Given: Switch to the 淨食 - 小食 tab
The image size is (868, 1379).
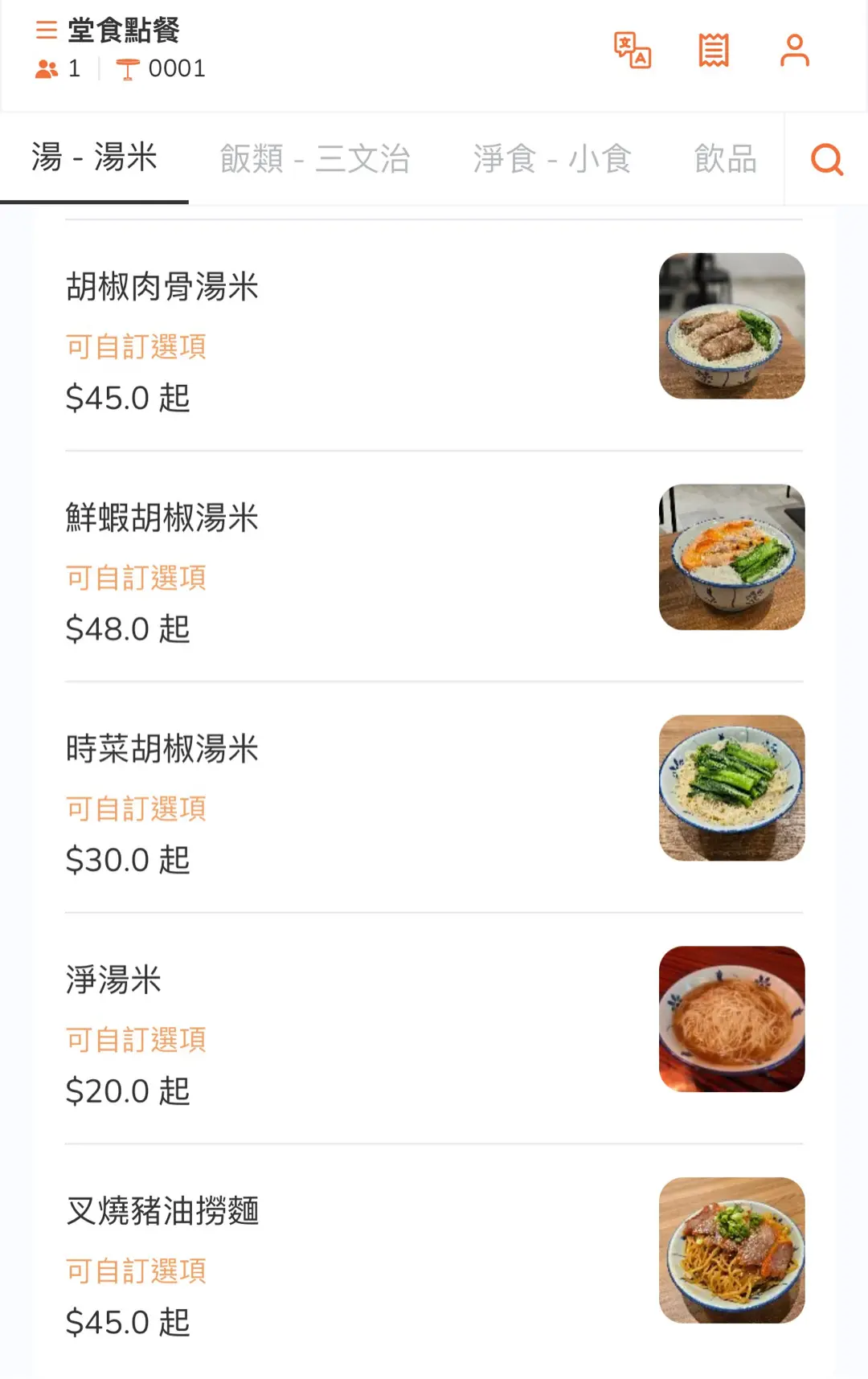Looking at the screenshot, I should click(552, 159).
